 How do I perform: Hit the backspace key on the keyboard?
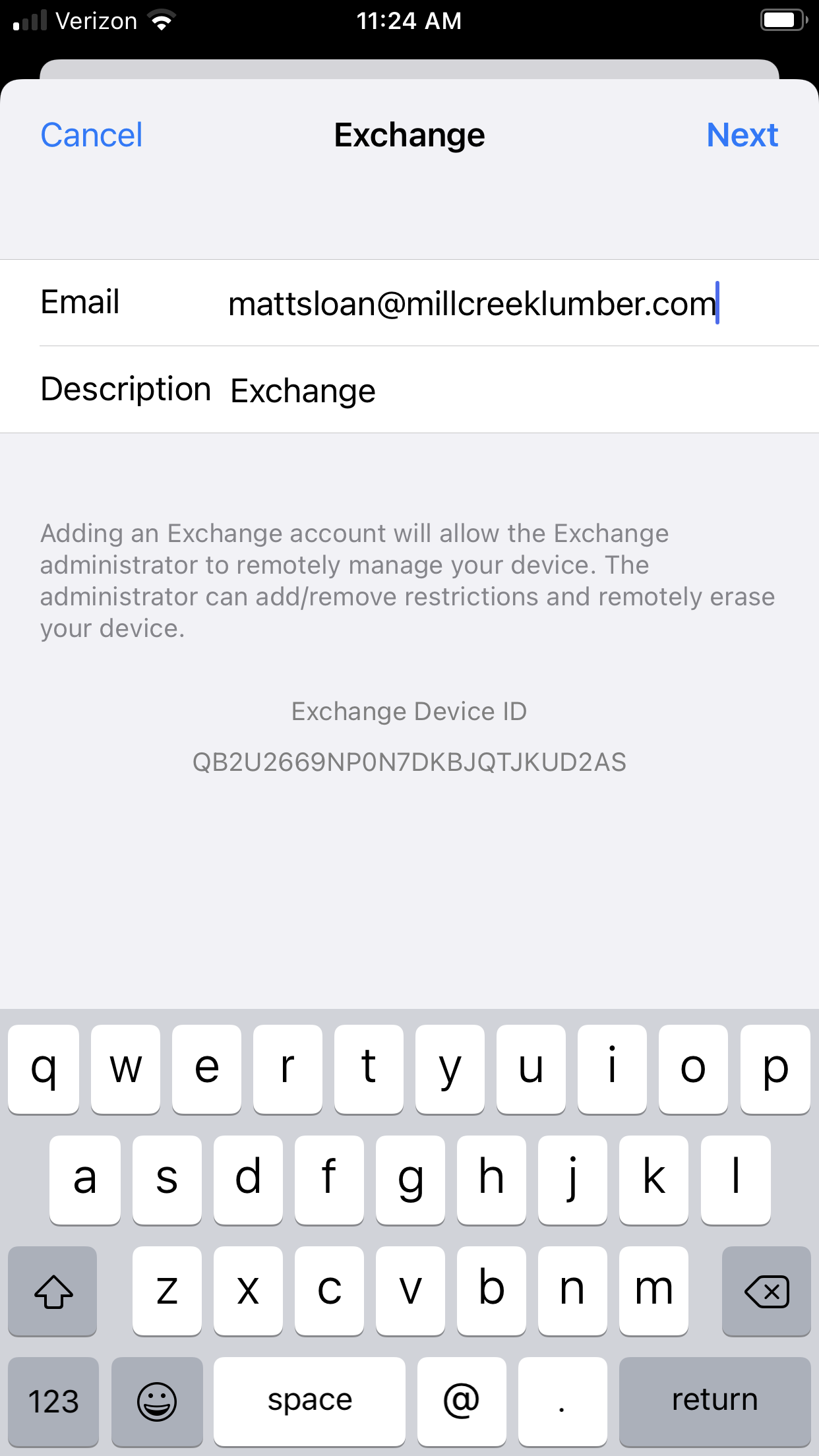coord(766,1290)
